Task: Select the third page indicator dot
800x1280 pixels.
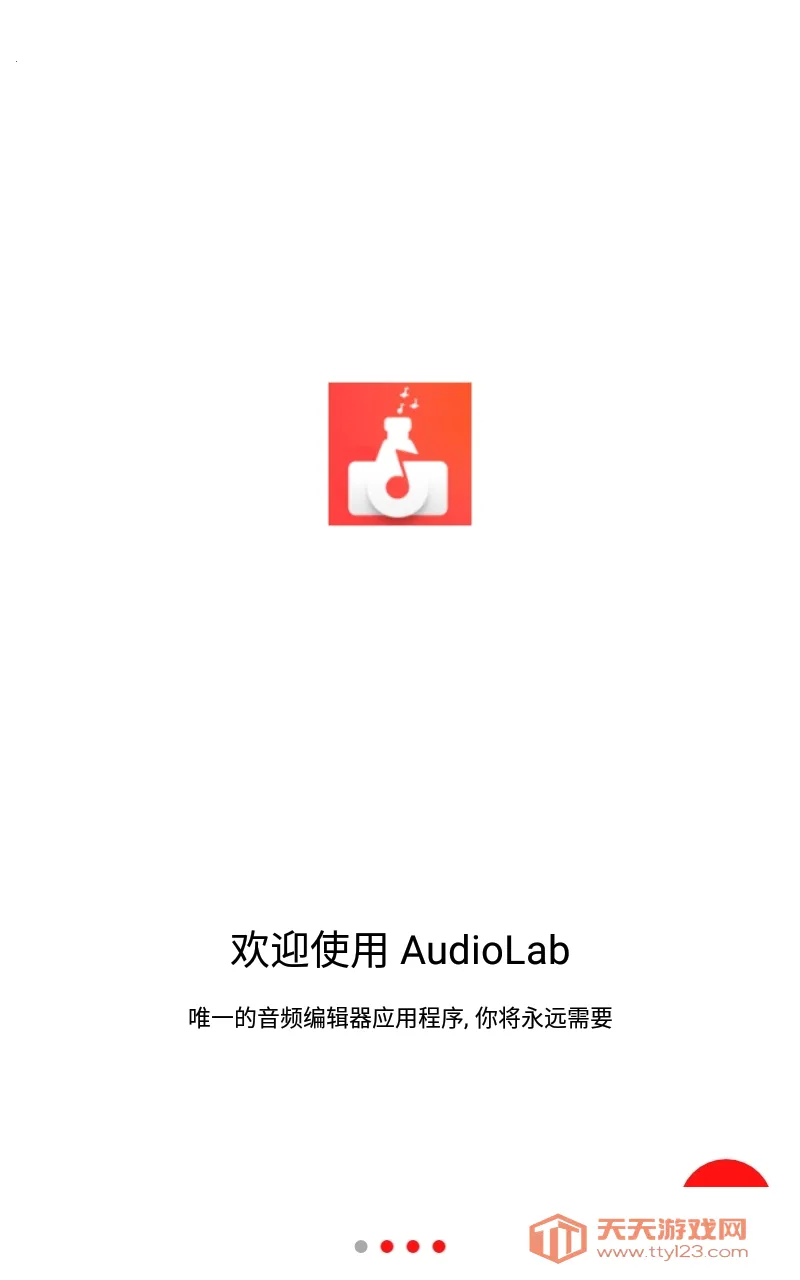Action: pyautogui.click(x=411, y=1245)
